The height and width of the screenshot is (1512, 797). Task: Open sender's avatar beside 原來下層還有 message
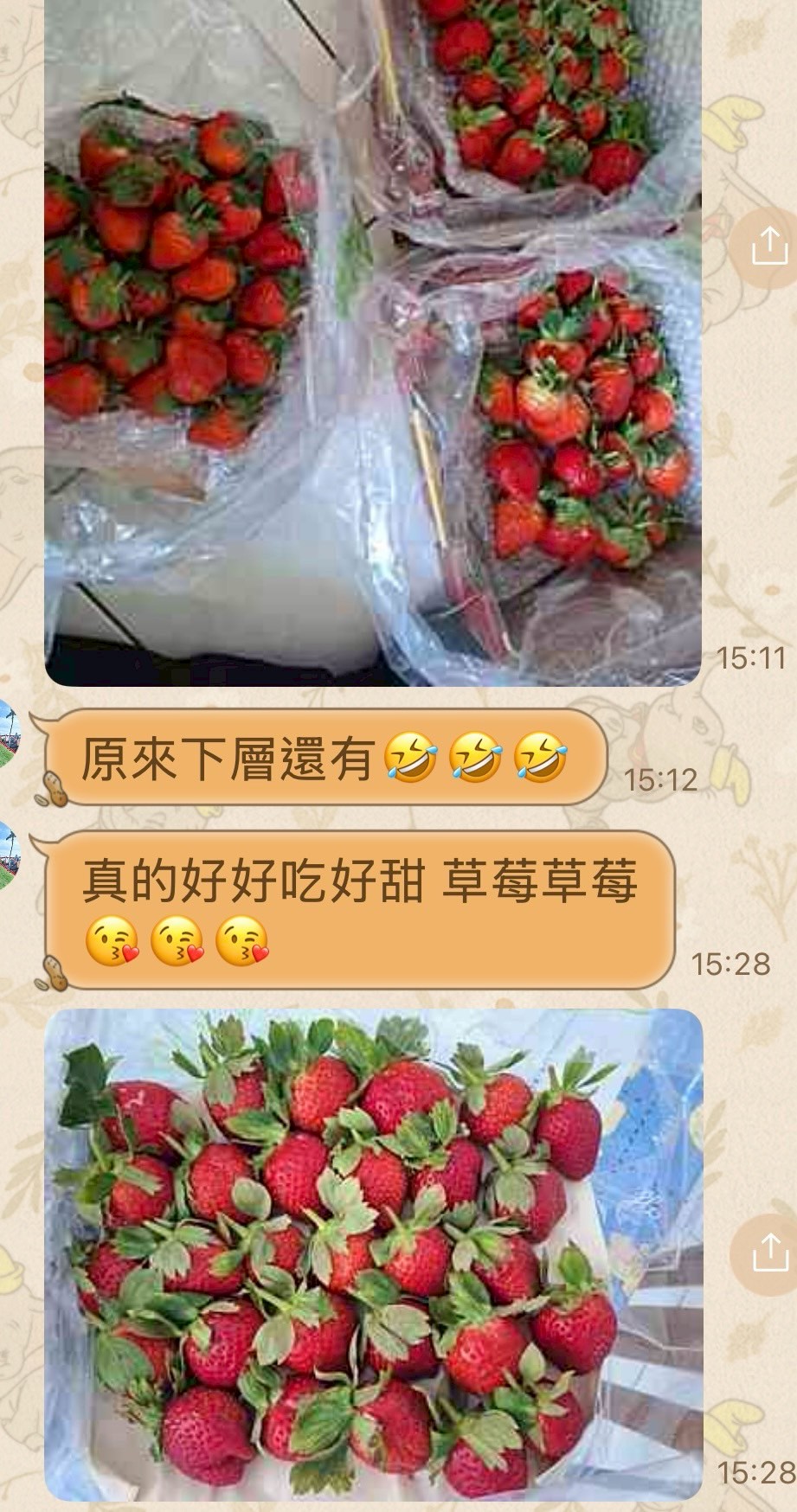(9, 734)
